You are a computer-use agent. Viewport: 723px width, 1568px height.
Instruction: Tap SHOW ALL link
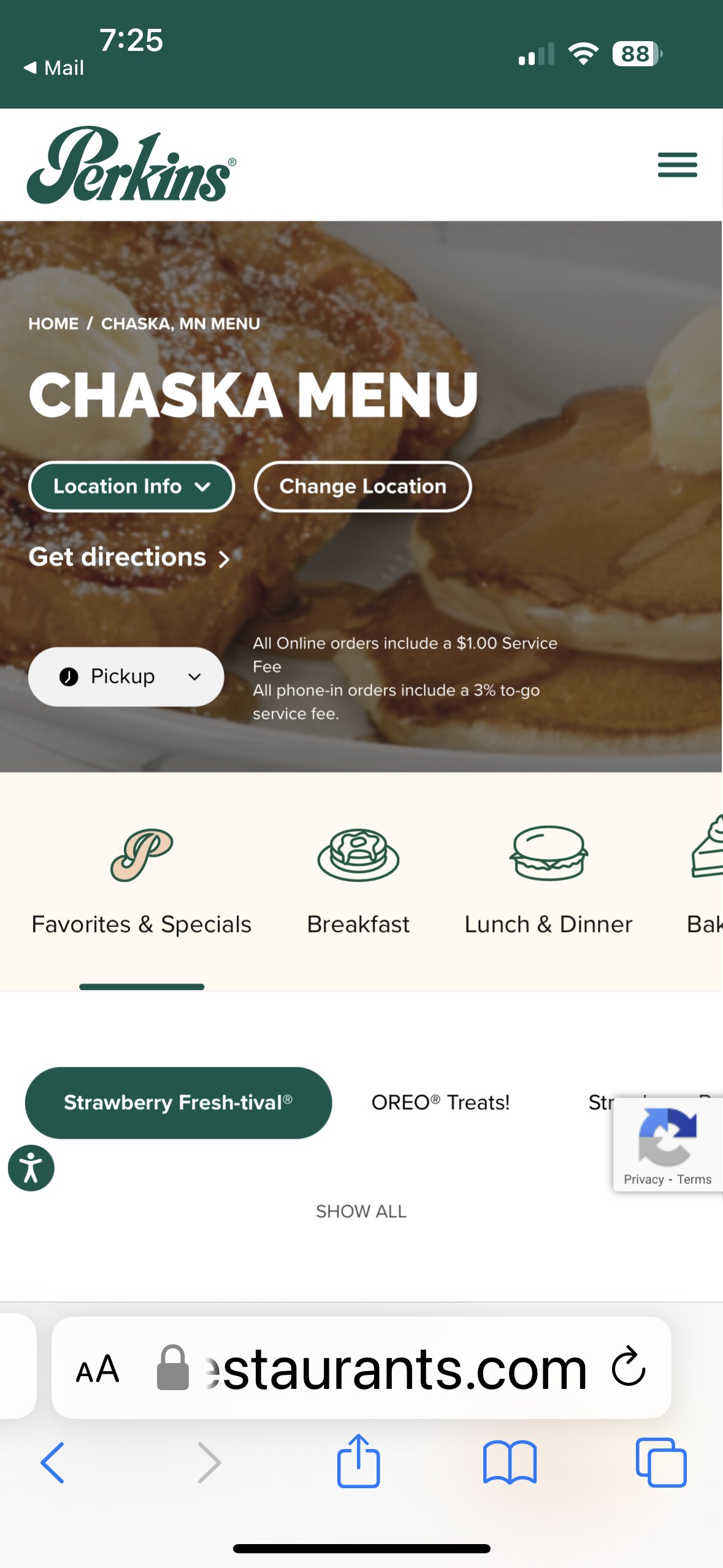coord(361,1211)
